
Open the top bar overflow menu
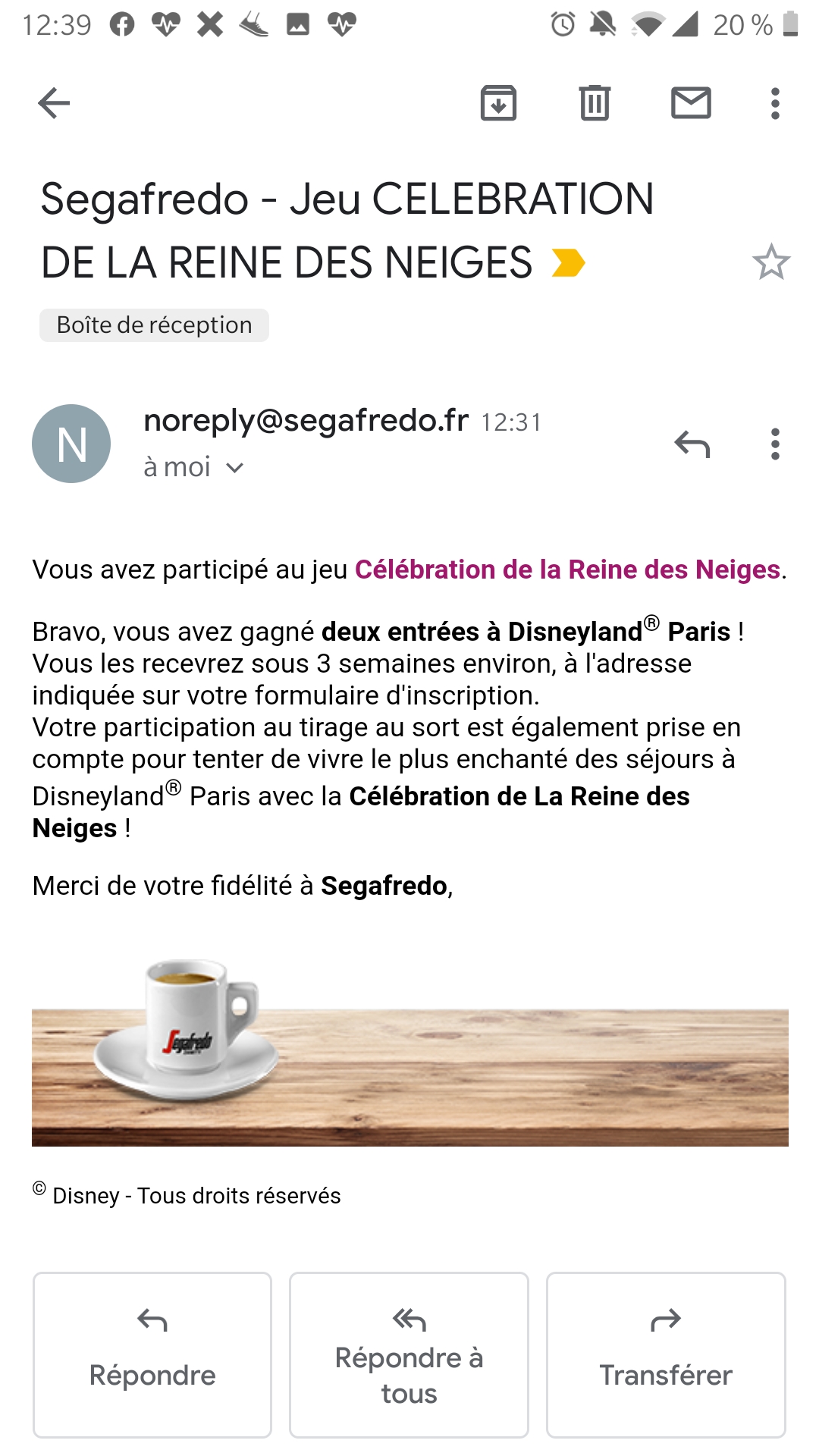774,103
